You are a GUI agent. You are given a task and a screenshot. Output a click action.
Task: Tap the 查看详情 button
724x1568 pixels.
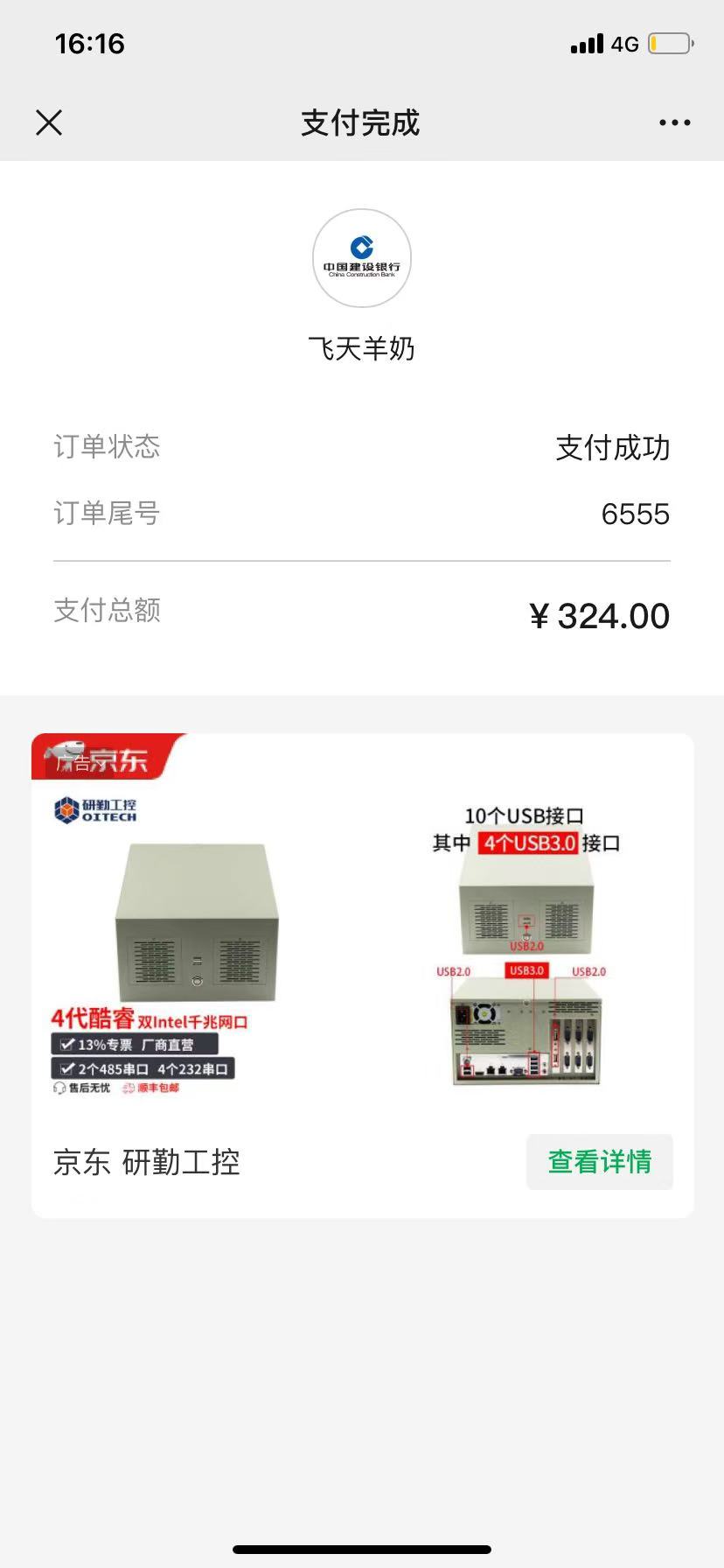[x=599, y=1162]
